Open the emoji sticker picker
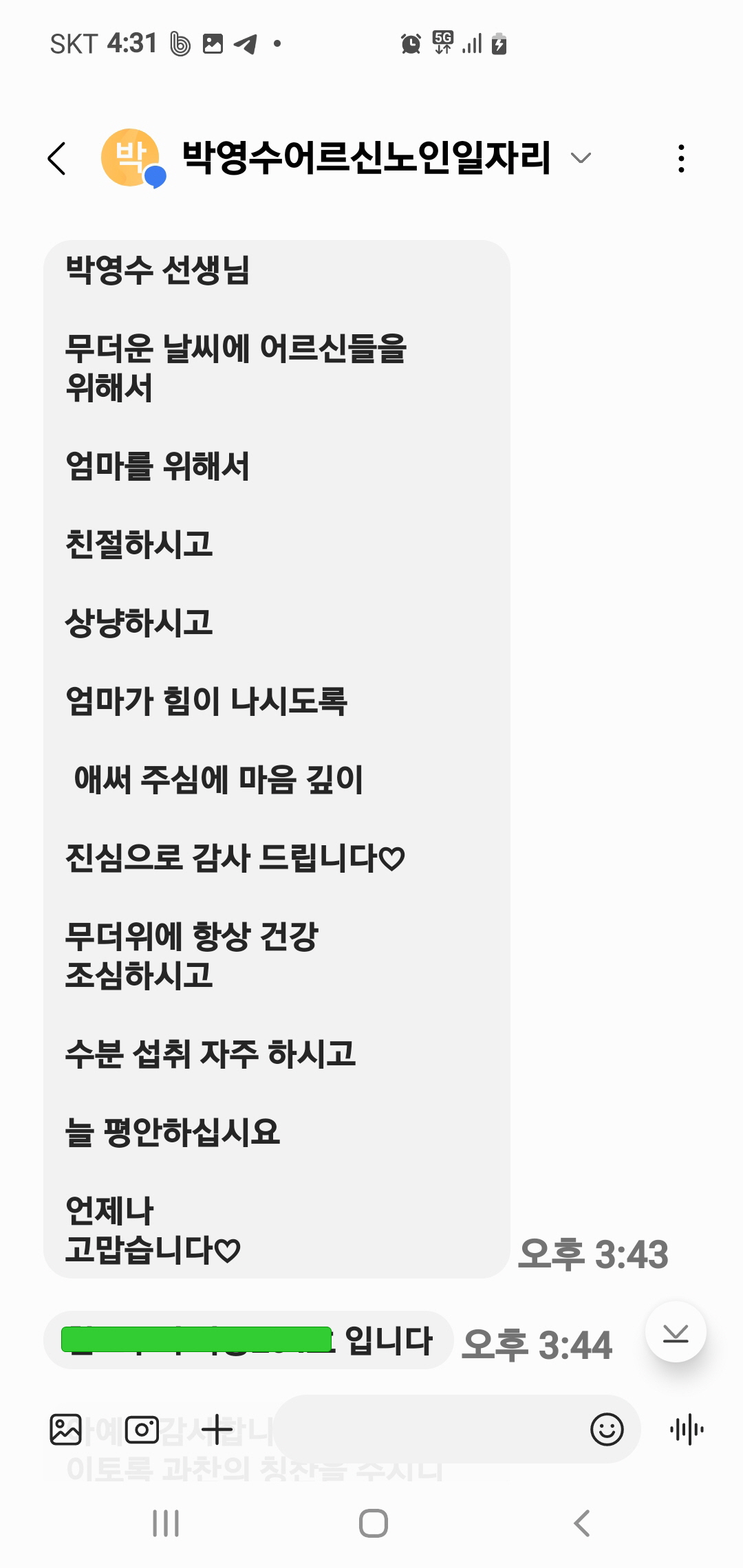Image resolution: width=743 pixels, height=1568 pixels. click(607, 1430)
